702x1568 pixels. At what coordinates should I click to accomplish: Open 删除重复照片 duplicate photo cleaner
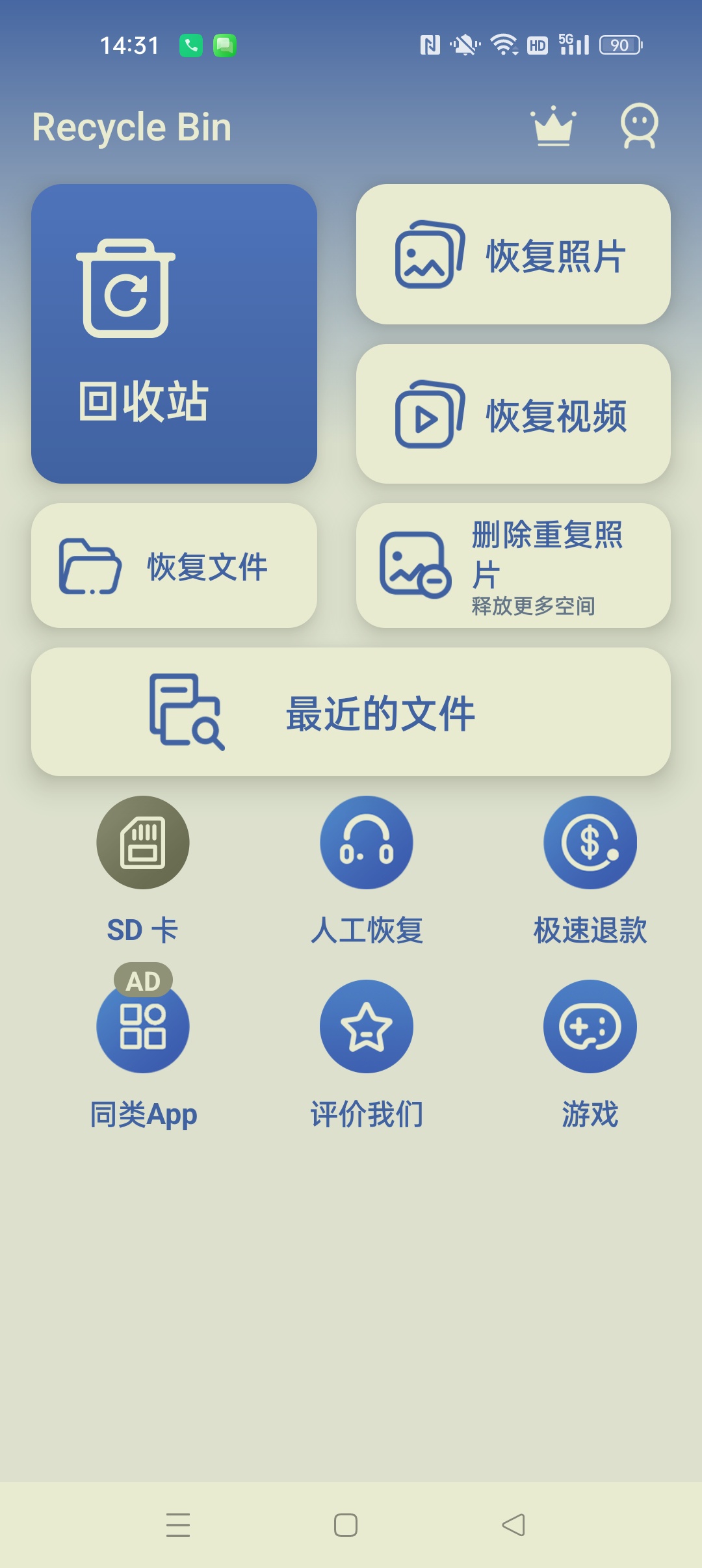(x=513, y=566)
